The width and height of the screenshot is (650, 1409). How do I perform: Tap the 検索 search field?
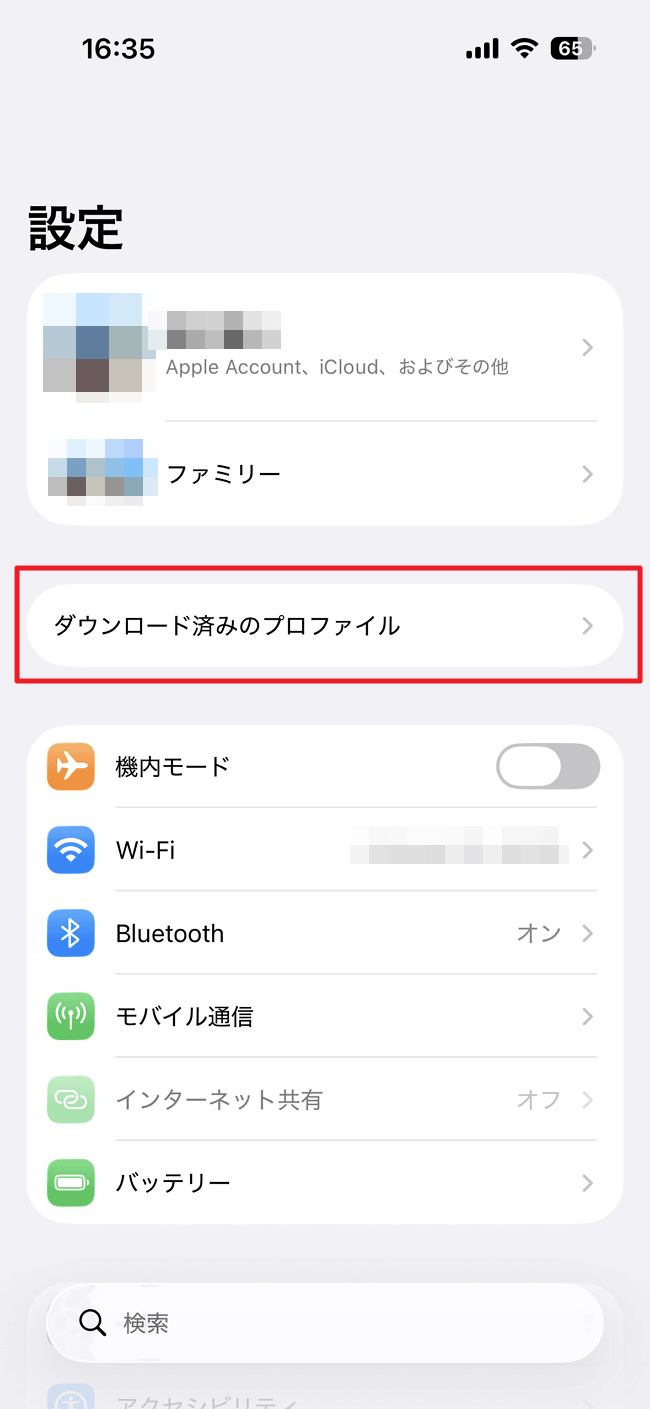coord(325,1323)
